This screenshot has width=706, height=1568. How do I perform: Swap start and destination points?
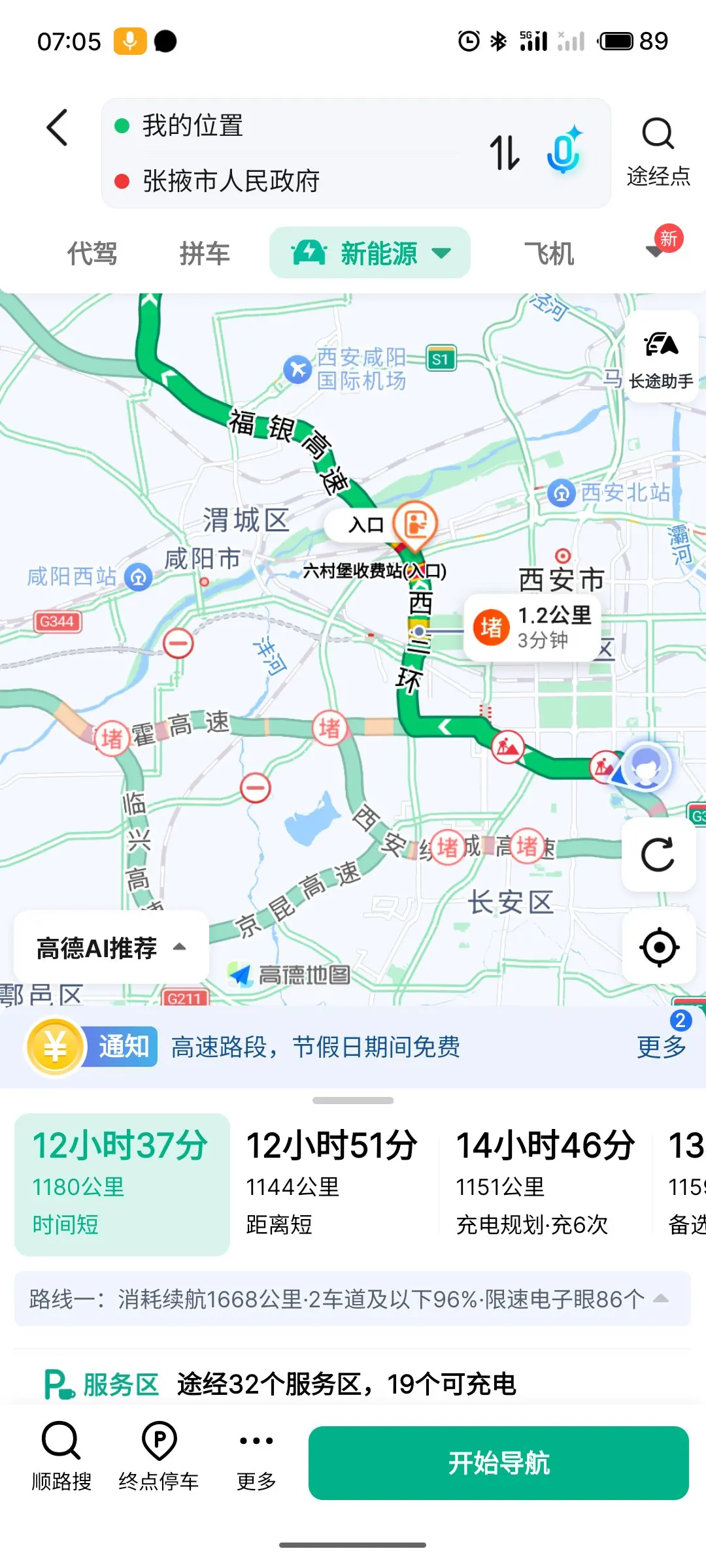click(x=505, y=153)
